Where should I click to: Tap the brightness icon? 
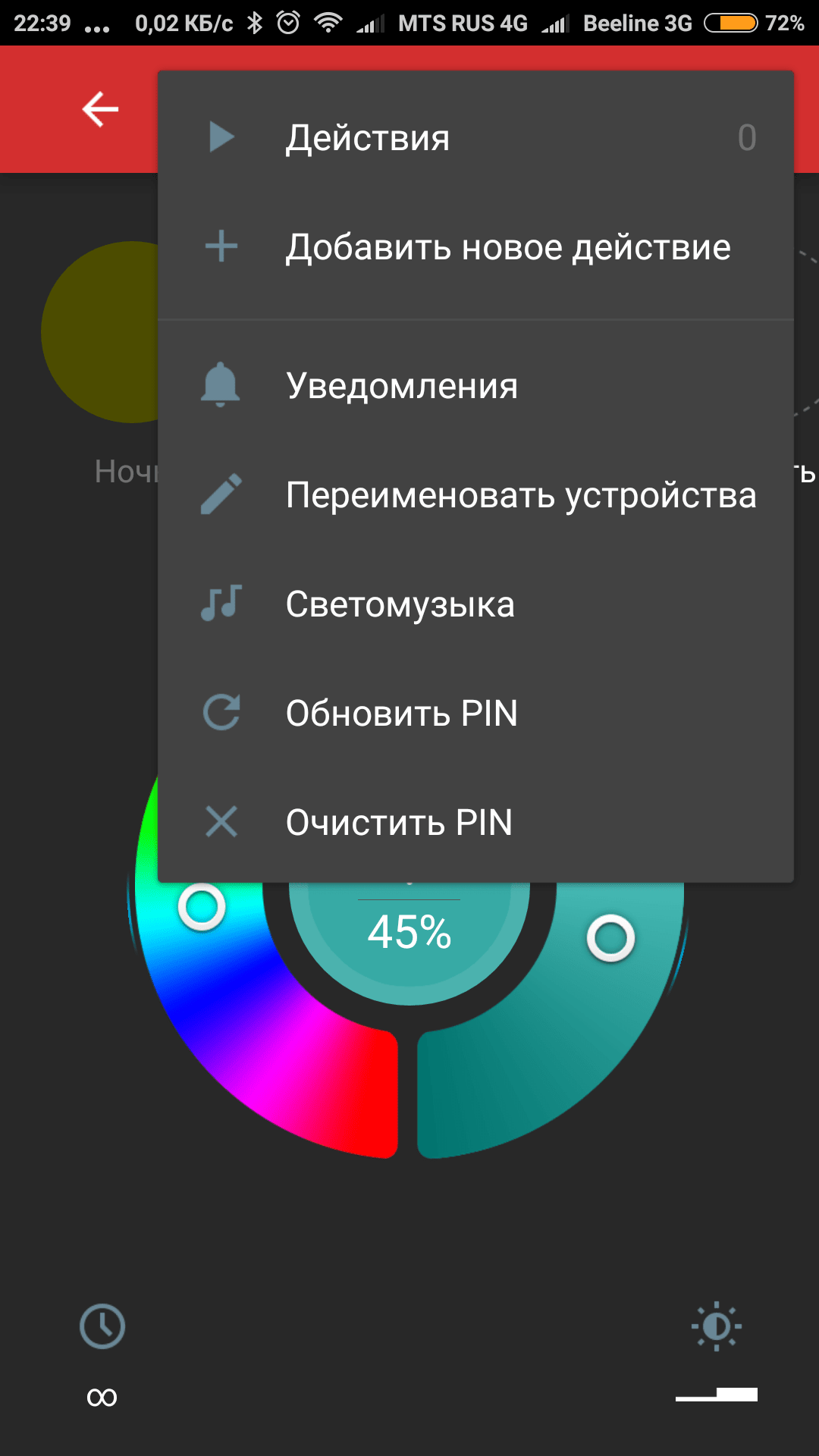click(x=717, y=1326)
